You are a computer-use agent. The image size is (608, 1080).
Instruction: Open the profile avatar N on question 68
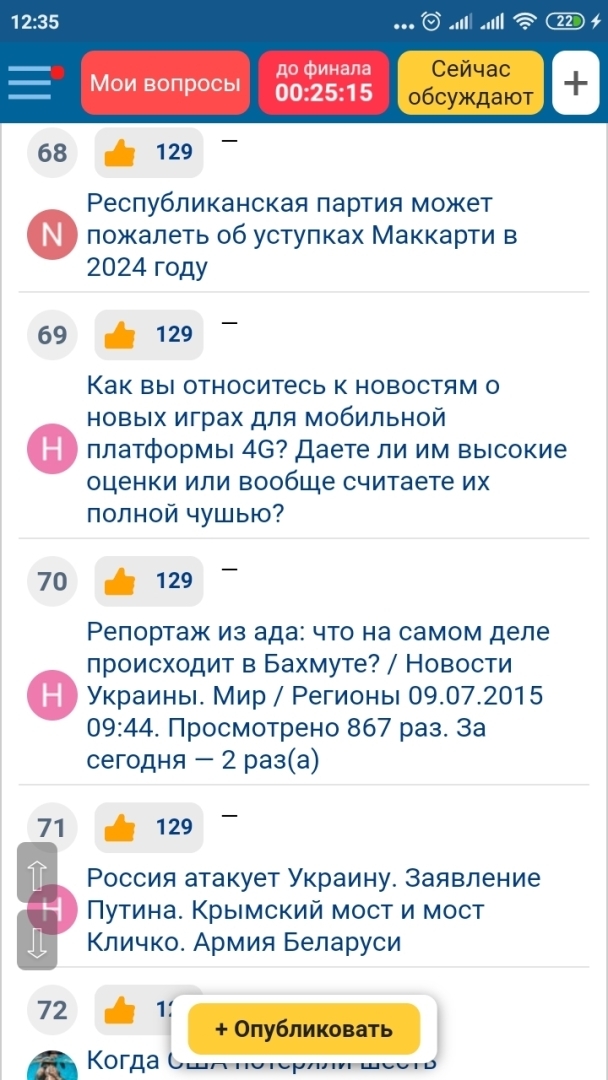pos(53,236)
